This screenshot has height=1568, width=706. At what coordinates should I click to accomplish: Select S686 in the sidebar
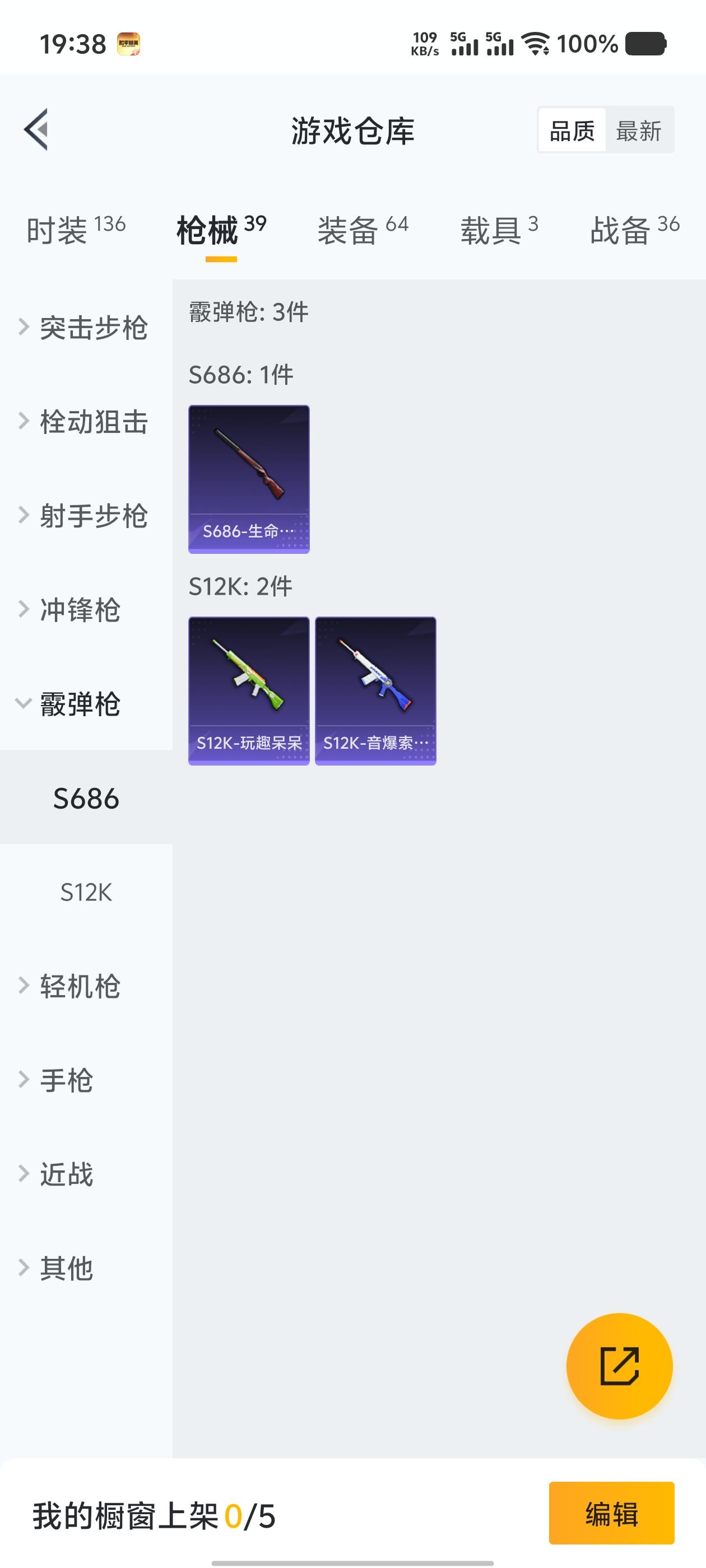[x=86, y=799]
